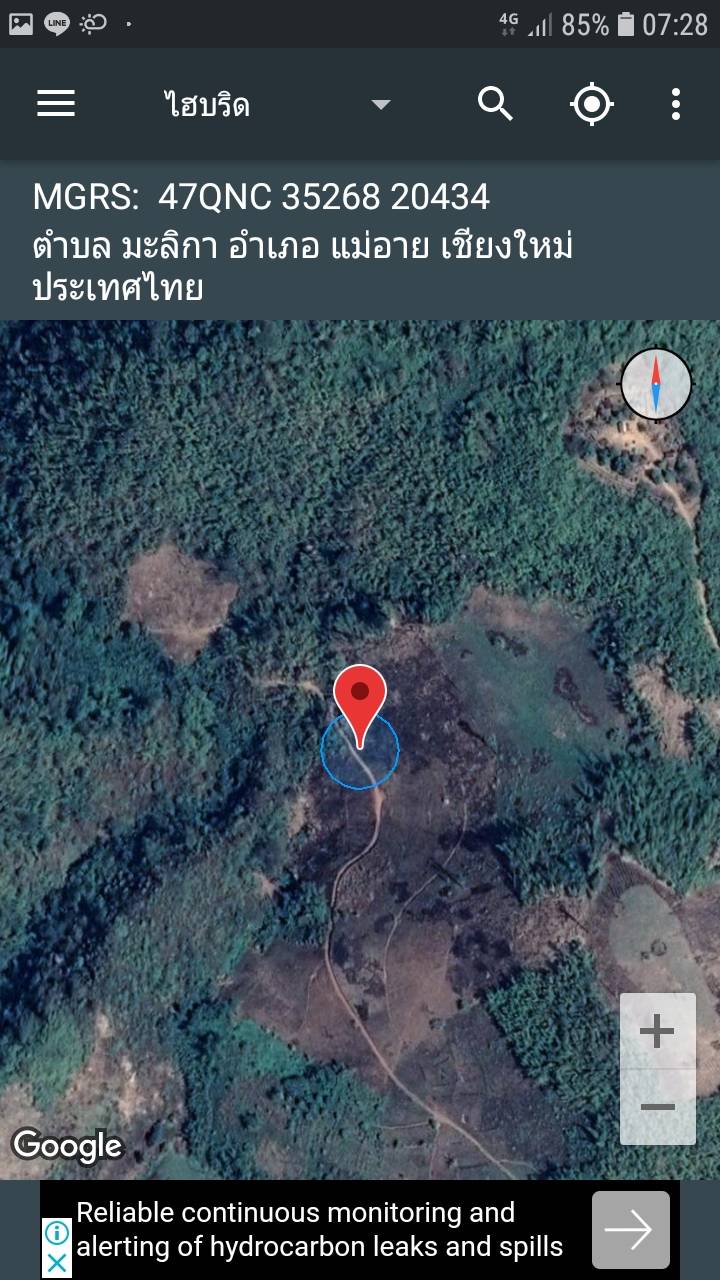This screenshot has width=720, height=1280.
Task: Open the hamburger navigation menu
Action: pyautogui.click(x=56, y=104)
